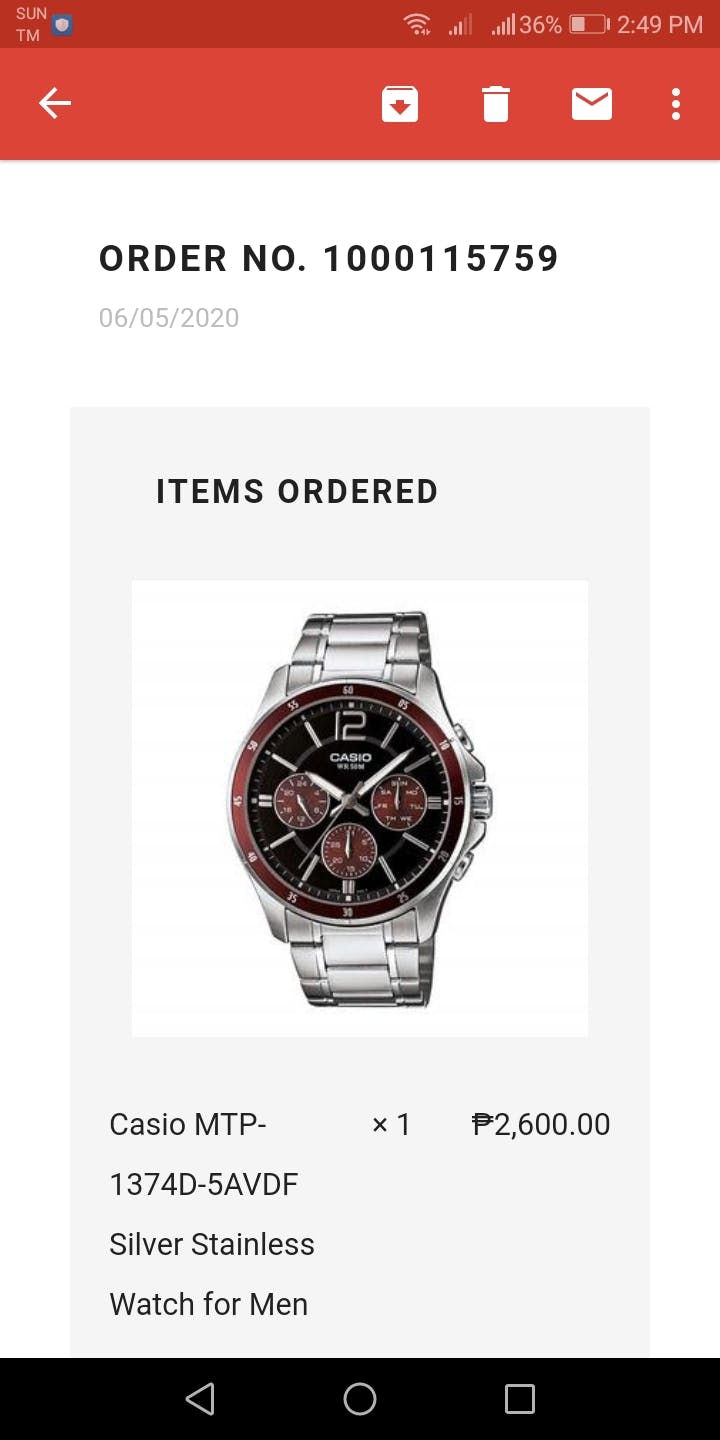
Task: Open the overflow menu
Action: 676,104
